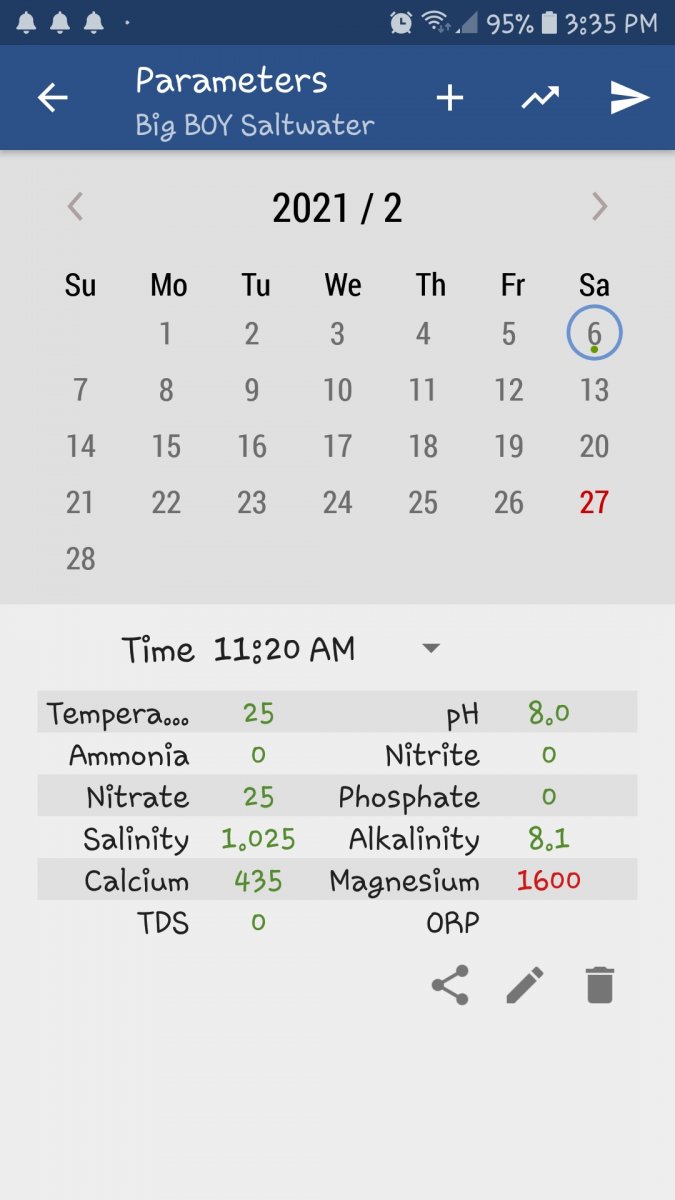Select February 22 on the calendar
The height and width of the screenshot is (1200, 675).
click(166, 502)
